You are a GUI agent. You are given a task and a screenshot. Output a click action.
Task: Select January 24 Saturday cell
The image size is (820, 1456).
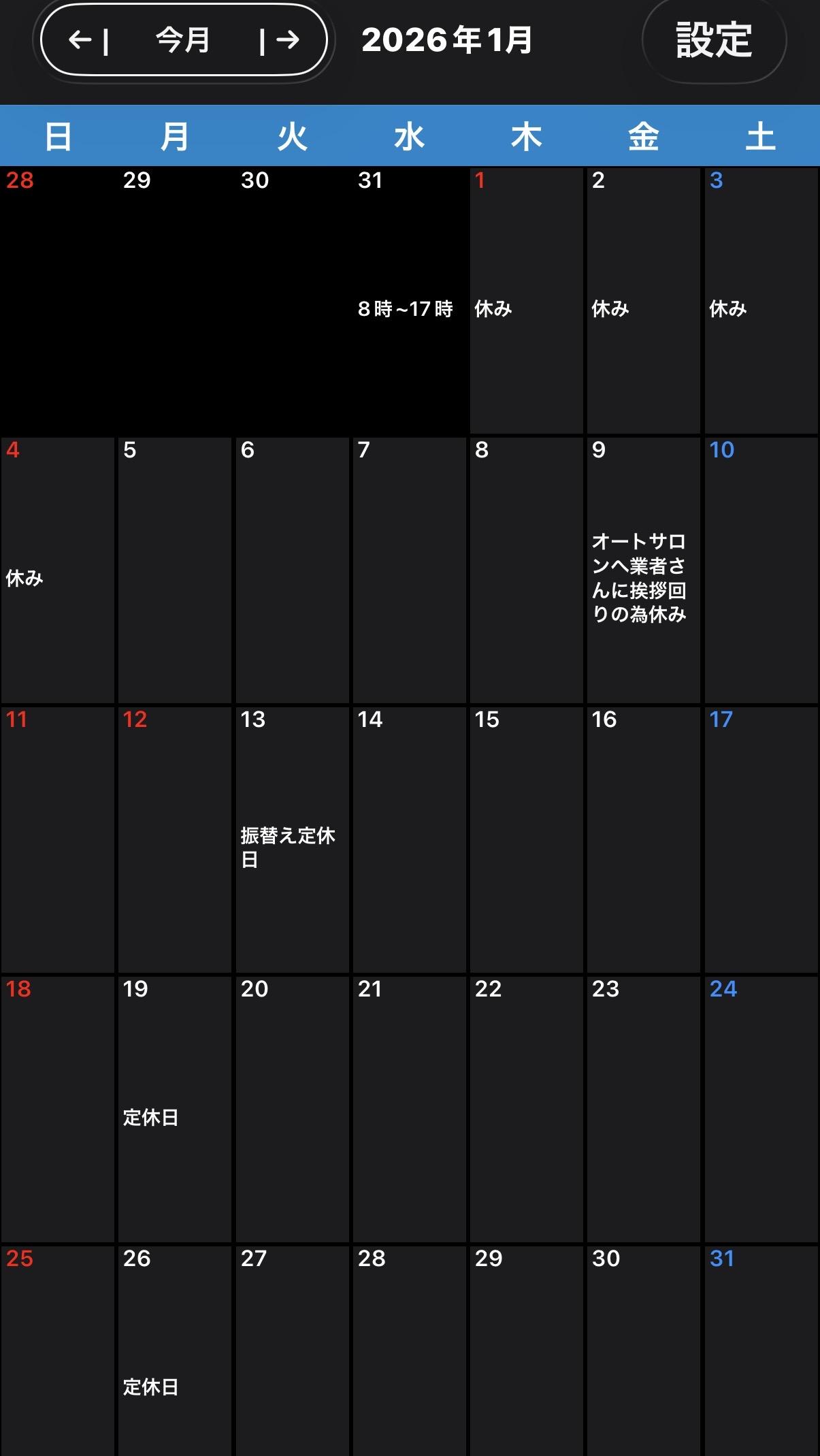coord(761,1109)
